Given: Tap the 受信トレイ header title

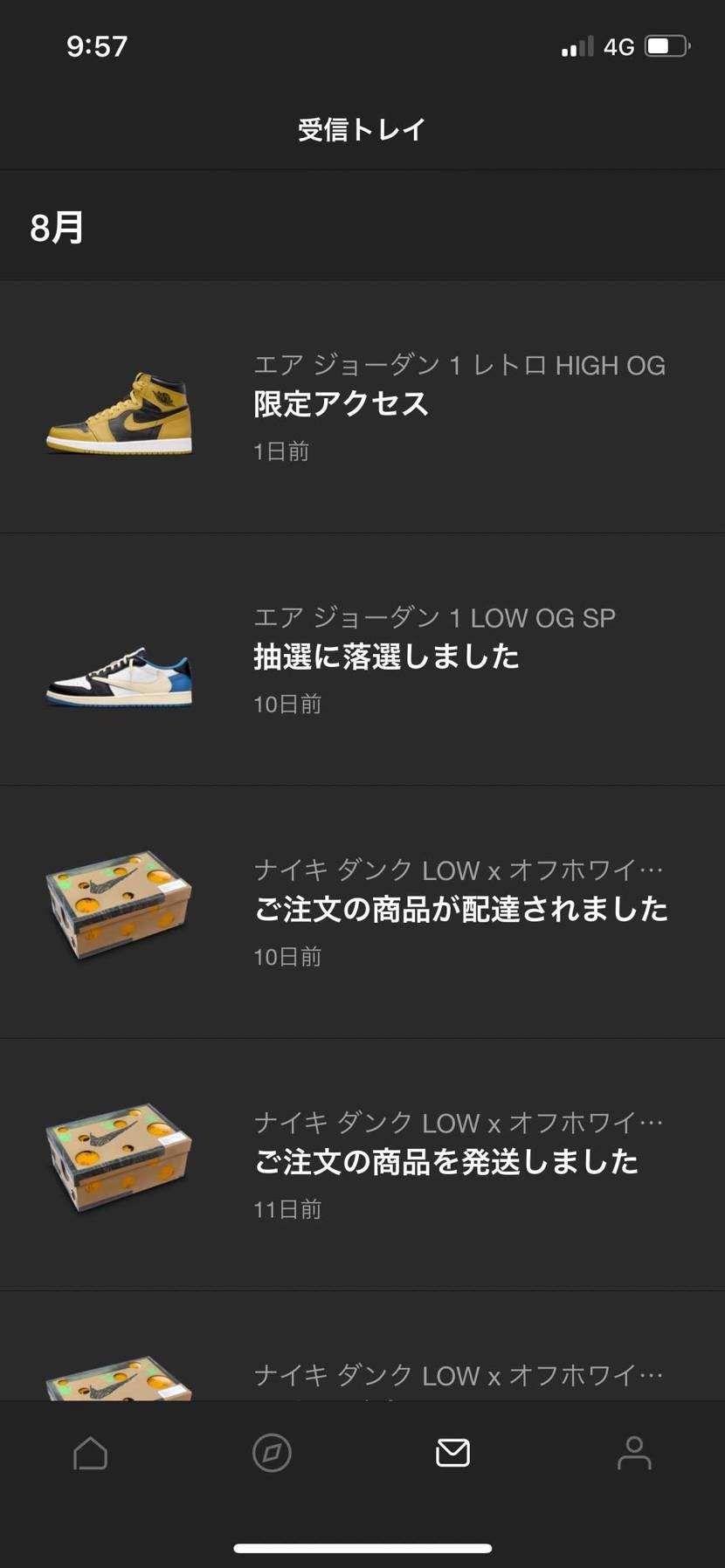Looking at the screenshot, I should coord(362,128).
